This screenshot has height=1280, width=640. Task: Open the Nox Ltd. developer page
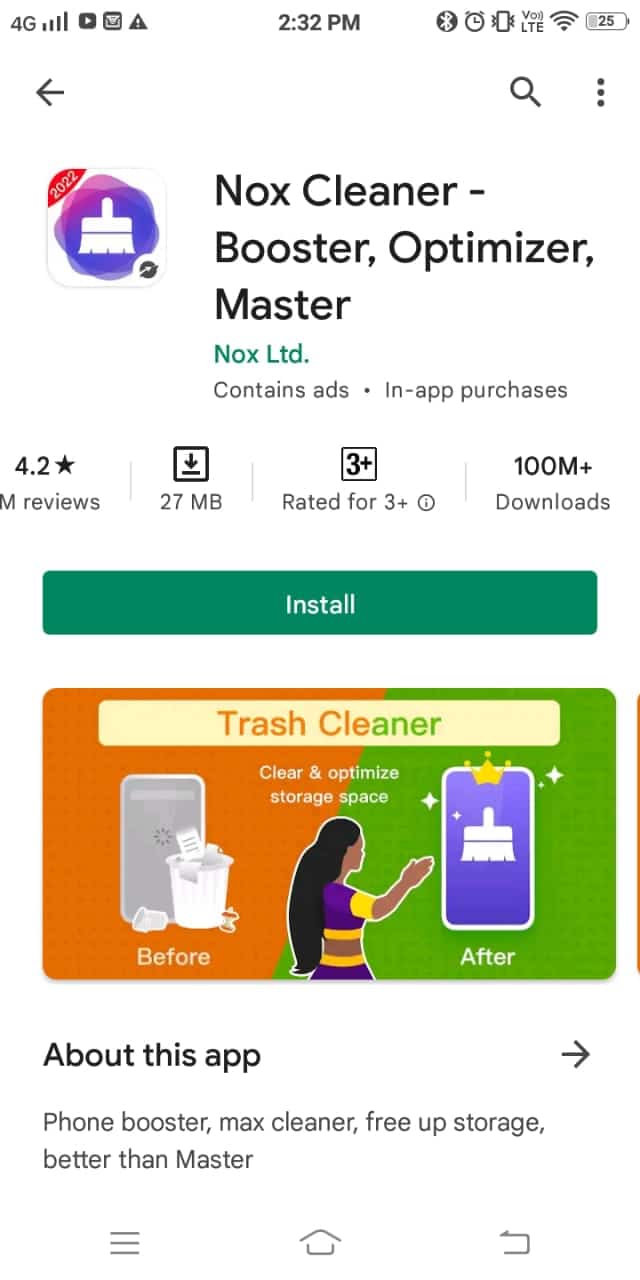coord(262,354)
